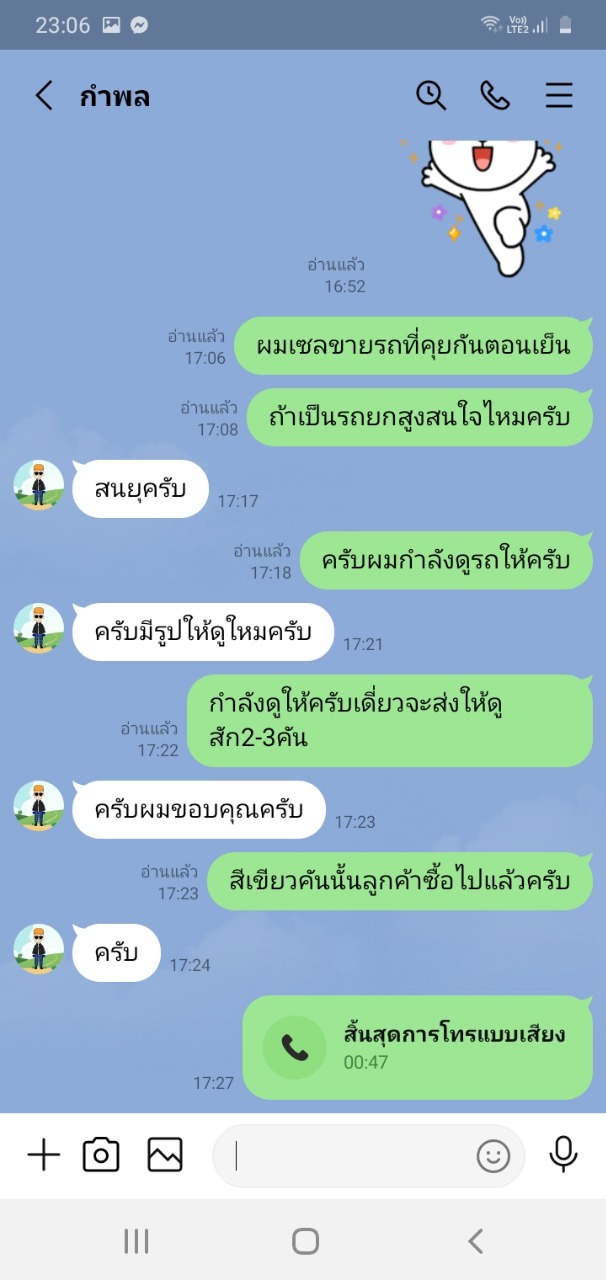Open the profile avatar beside สนยุครับ
The image size is (606, 1280).
(x=39, y=486)
